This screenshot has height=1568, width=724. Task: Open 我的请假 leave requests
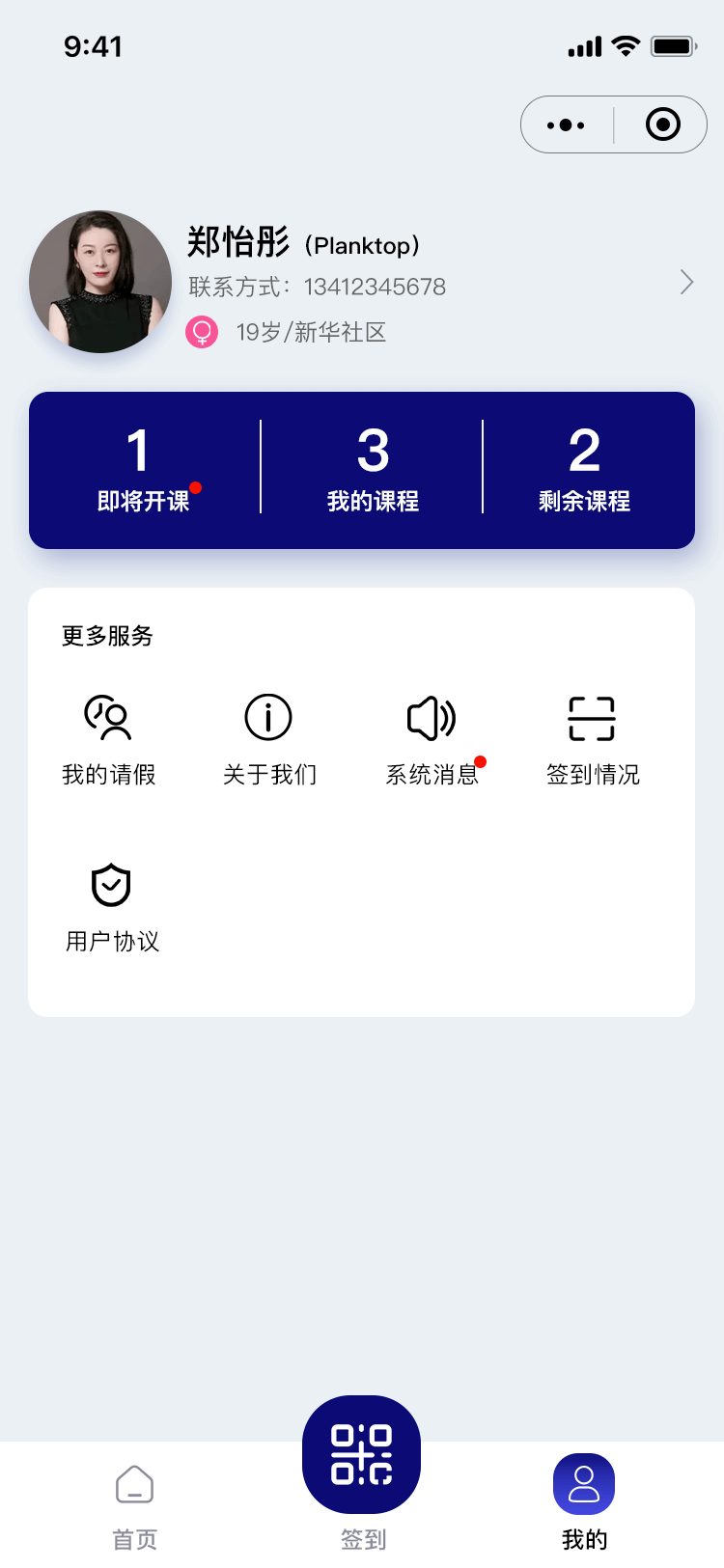click(108, 740)
